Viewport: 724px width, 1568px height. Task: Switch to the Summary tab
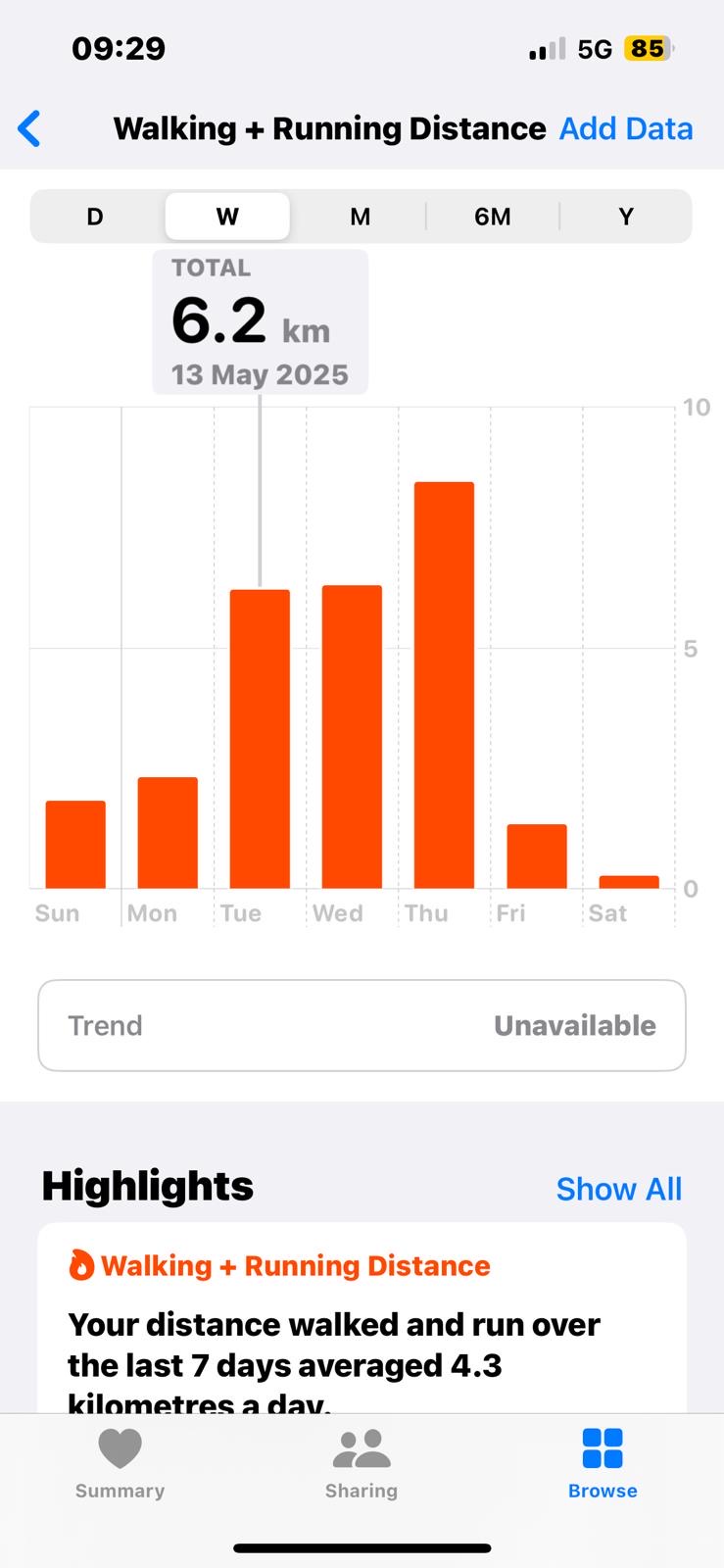coord(121,1464)
